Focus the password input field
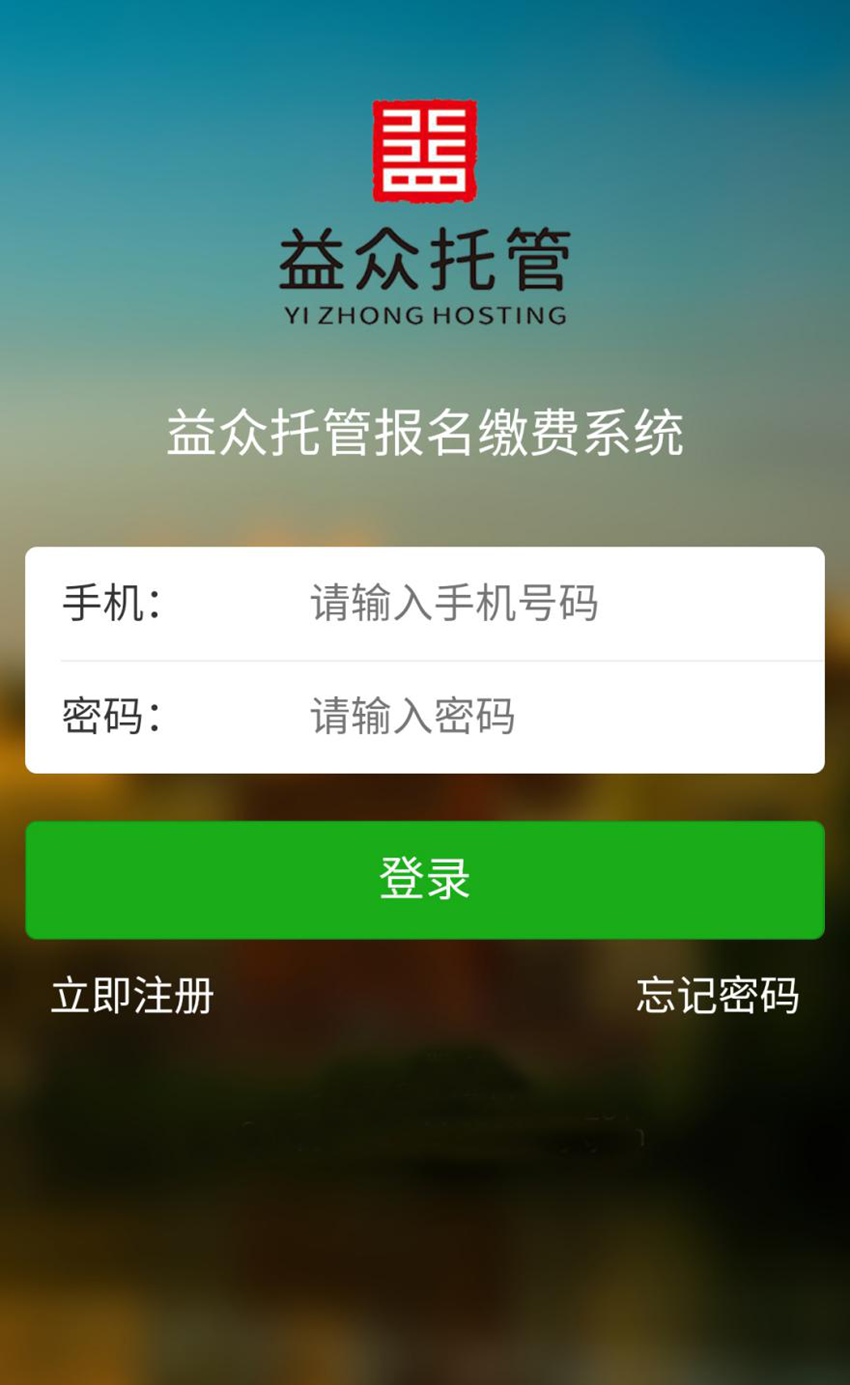 (550, 716)
